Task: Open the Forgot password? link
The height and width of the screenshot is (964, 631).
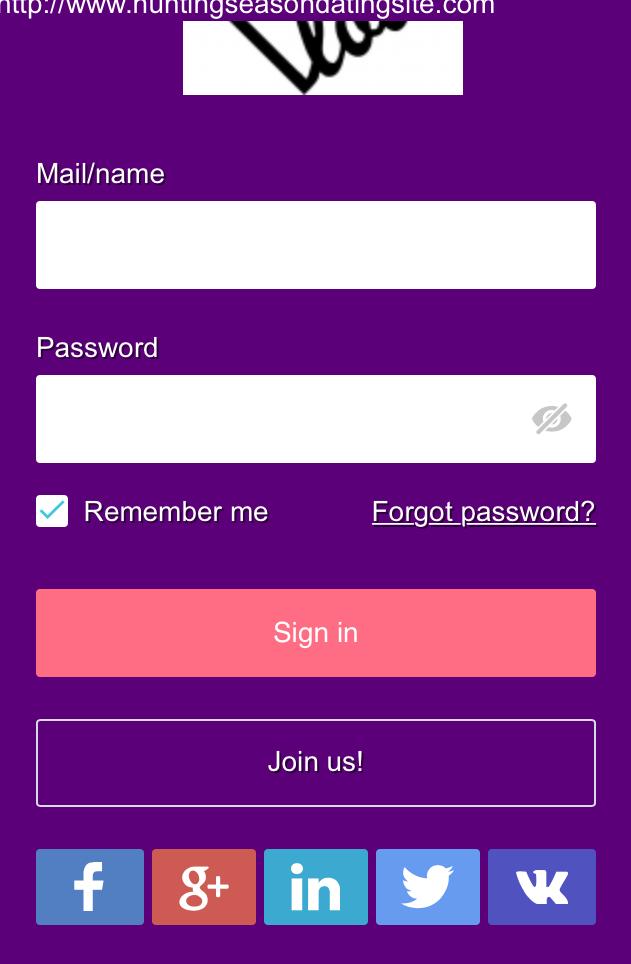Action: (x=483, y=512)
